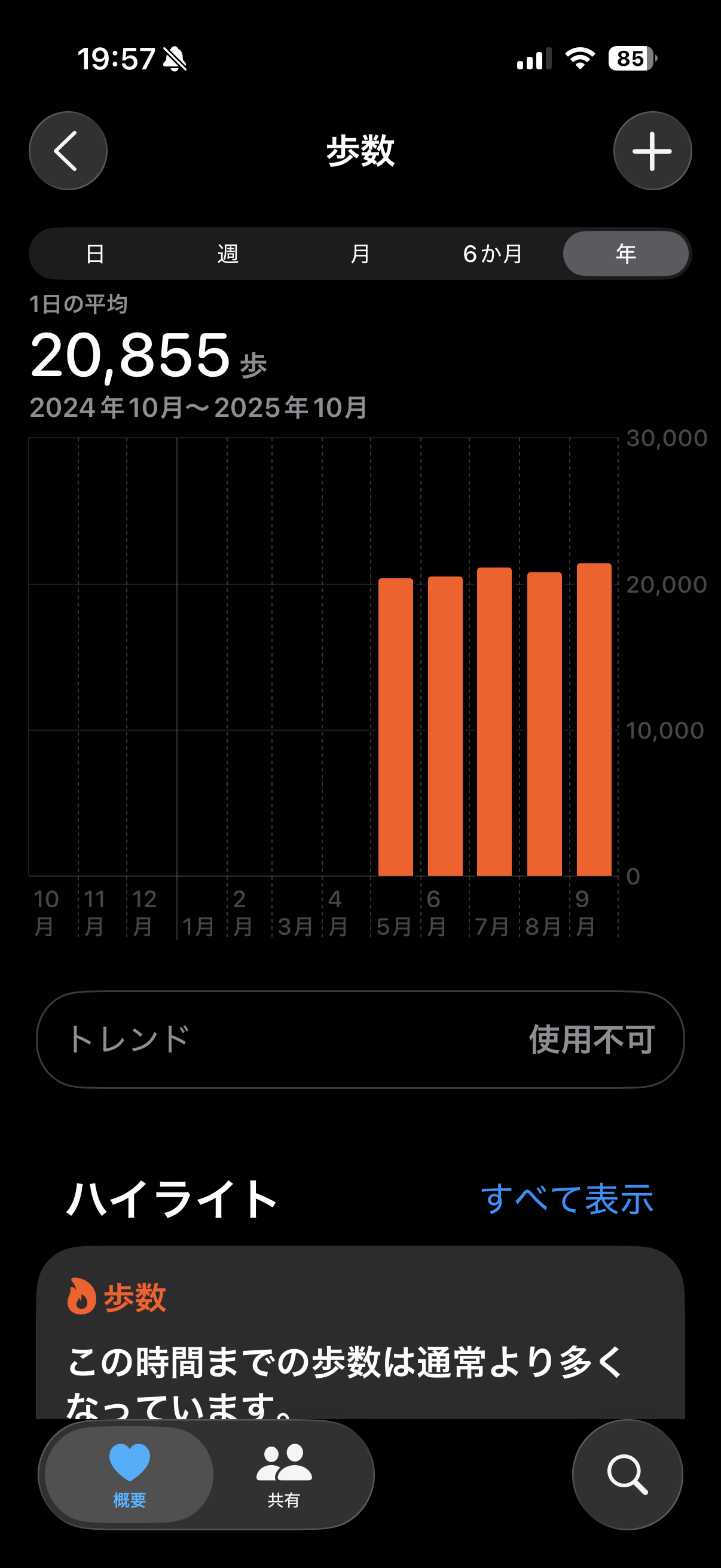Select the 年 (year) segment
Image resolution: width=721 pixels, height=1568 pixels.
tap(625, 254)
